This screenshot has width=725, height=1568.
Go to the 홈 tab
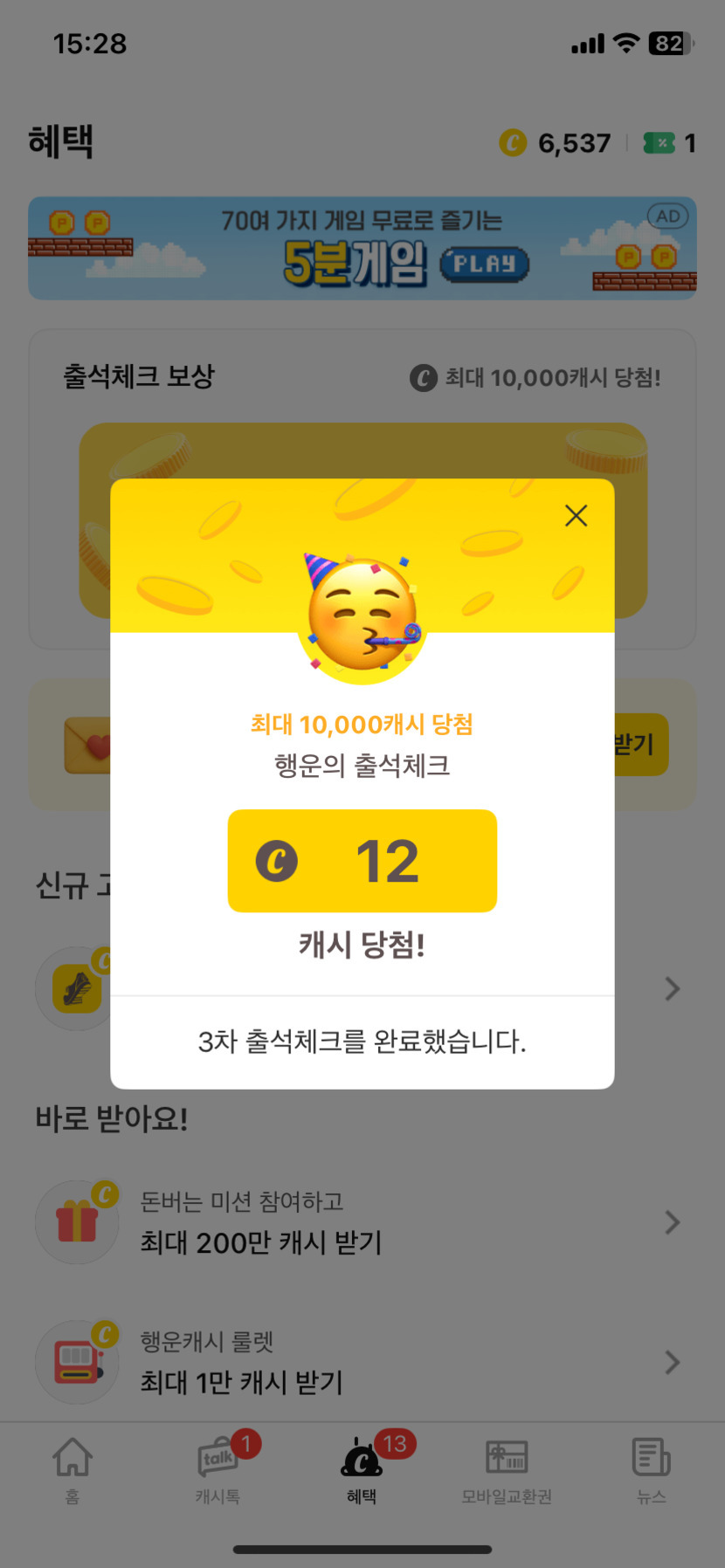tap(72, 1468)
